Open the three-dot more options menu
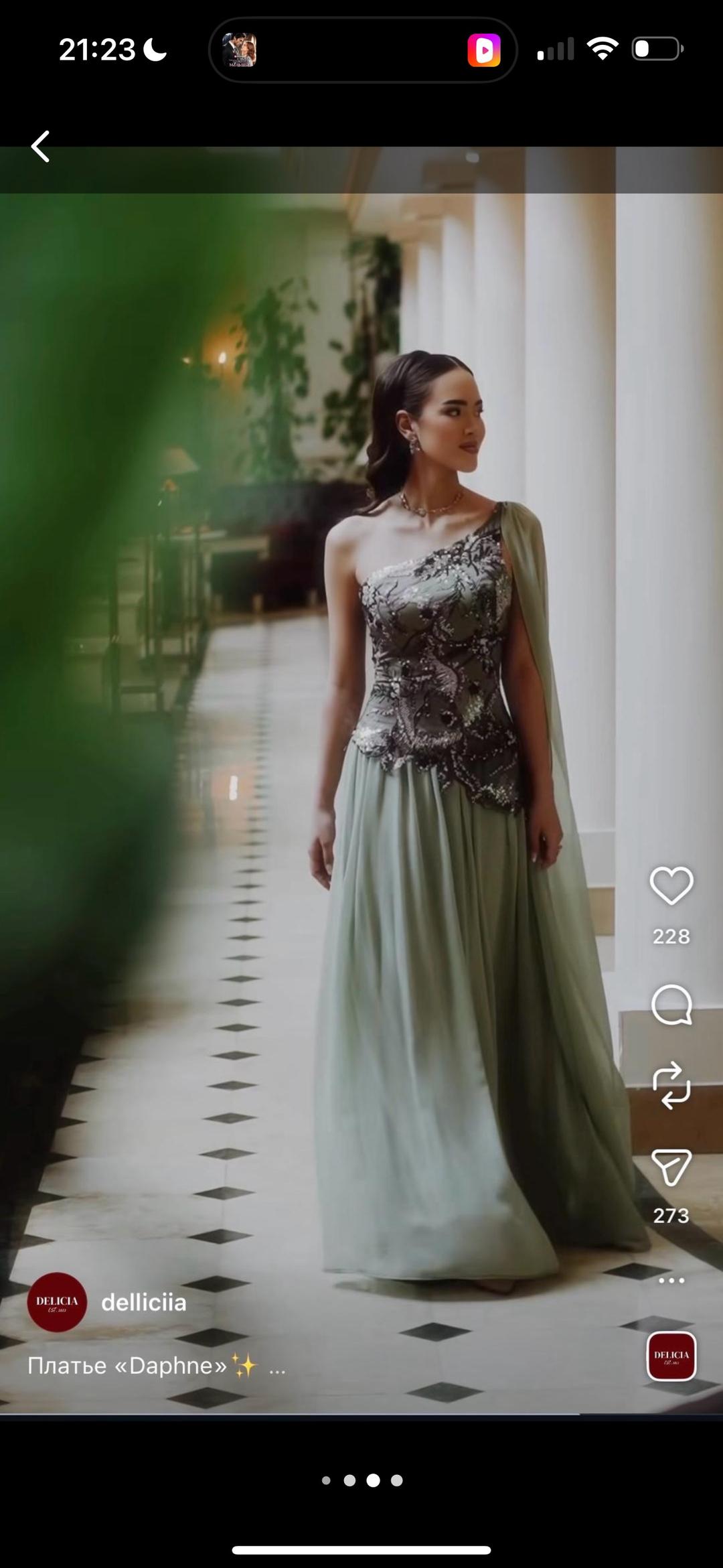The image size is (723, 1568). click(x=671, y=1281)
